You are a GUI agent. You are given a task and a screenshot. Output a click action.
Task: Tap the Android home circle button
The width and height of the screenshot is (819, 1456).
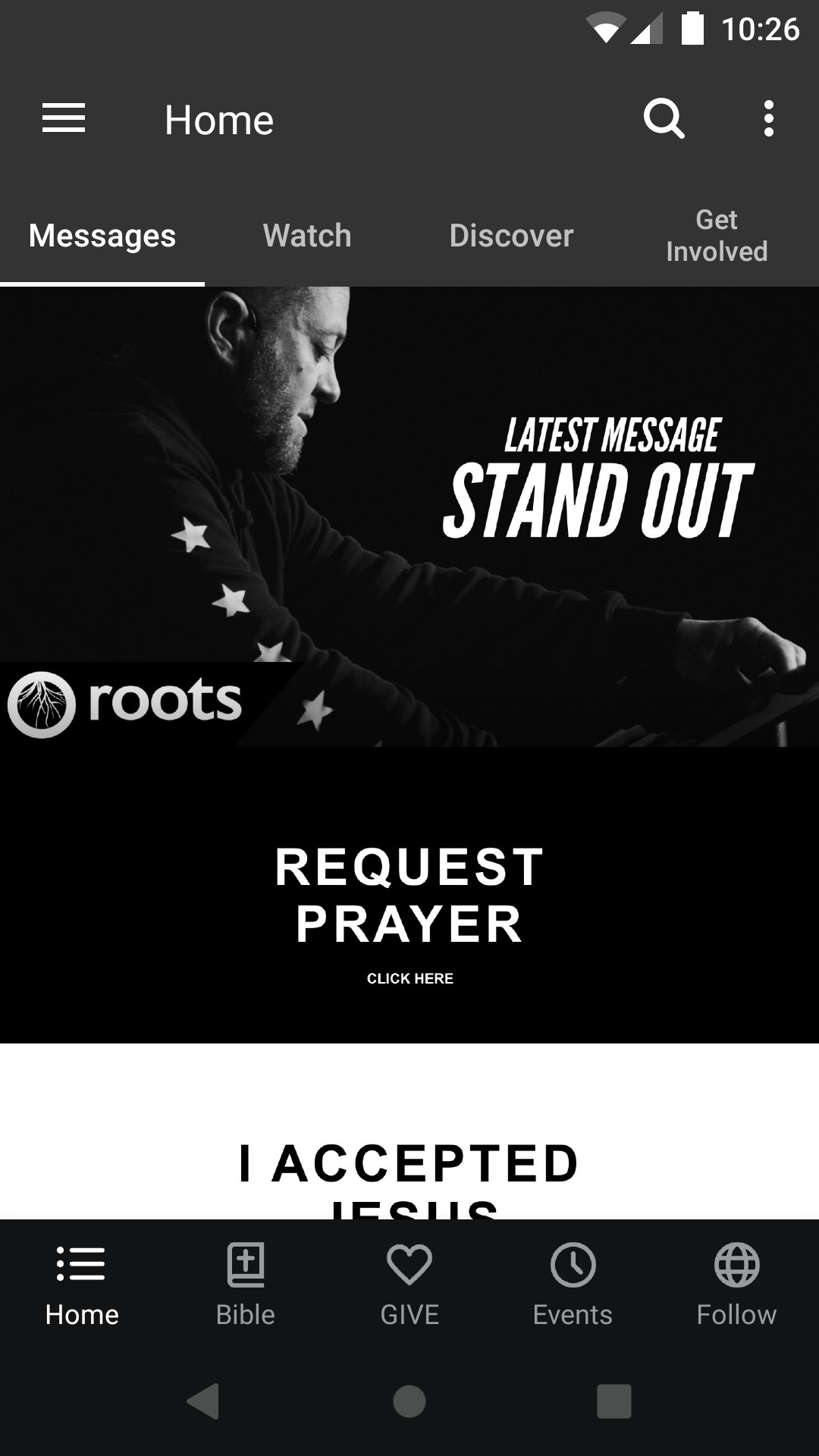pyautogui.click(x=409, y=1401)
